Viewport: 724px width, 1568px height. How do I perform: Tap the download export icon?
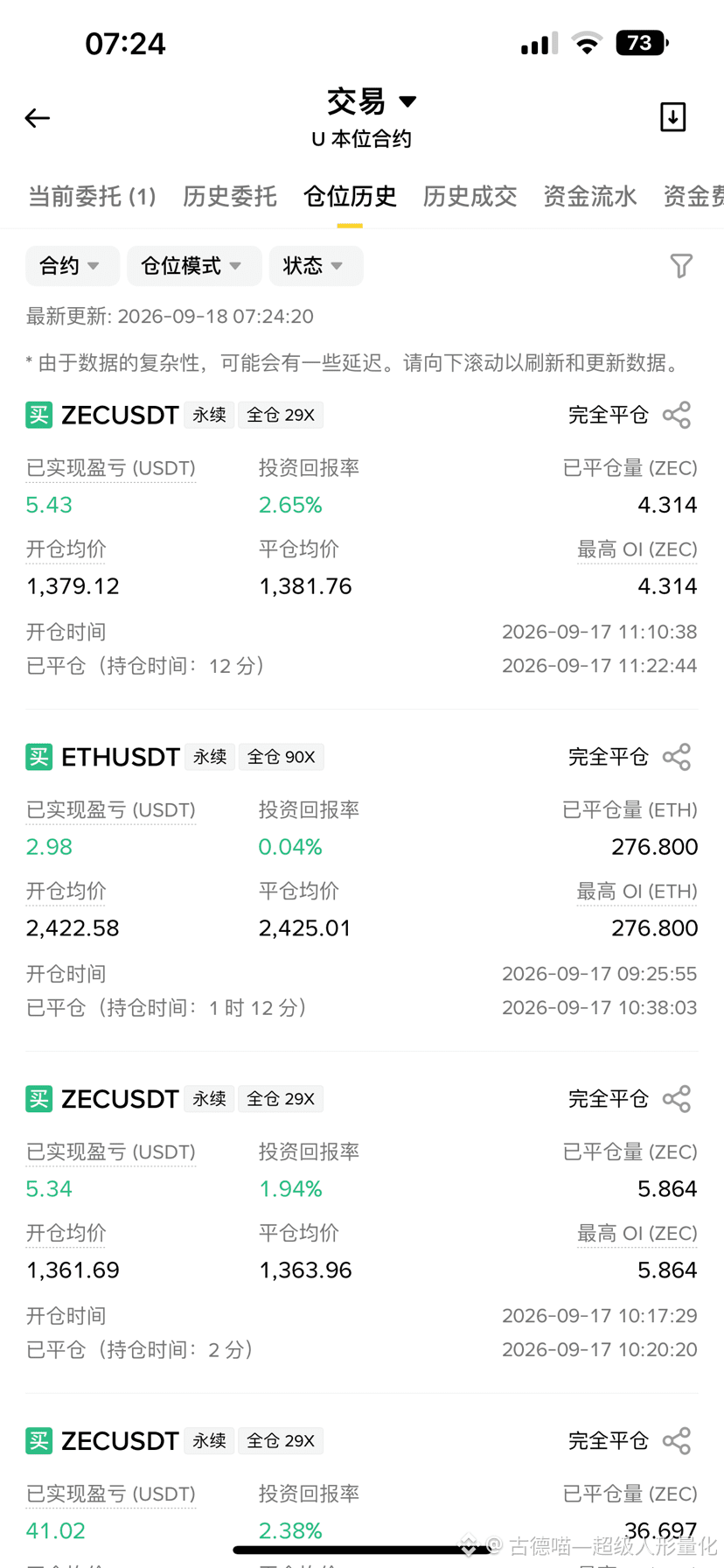[x=672, y=116]
